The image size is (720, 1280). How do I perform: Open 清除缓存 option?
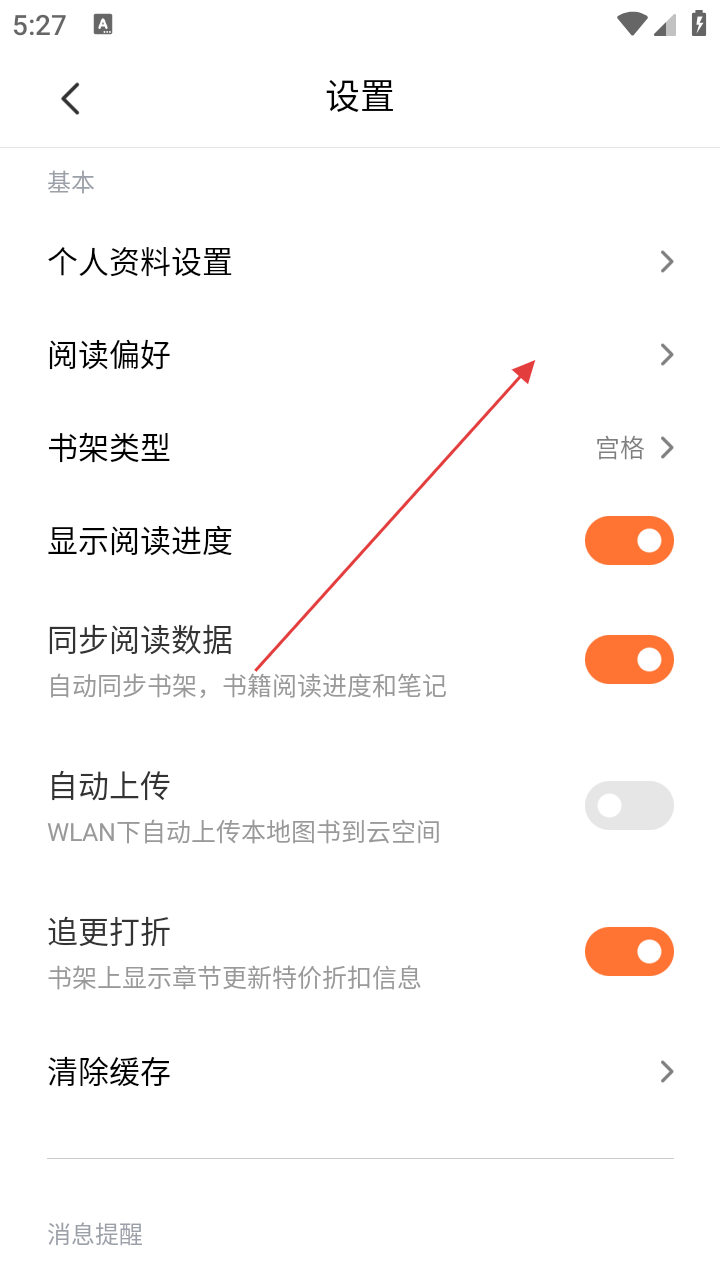click(360, 1072)
